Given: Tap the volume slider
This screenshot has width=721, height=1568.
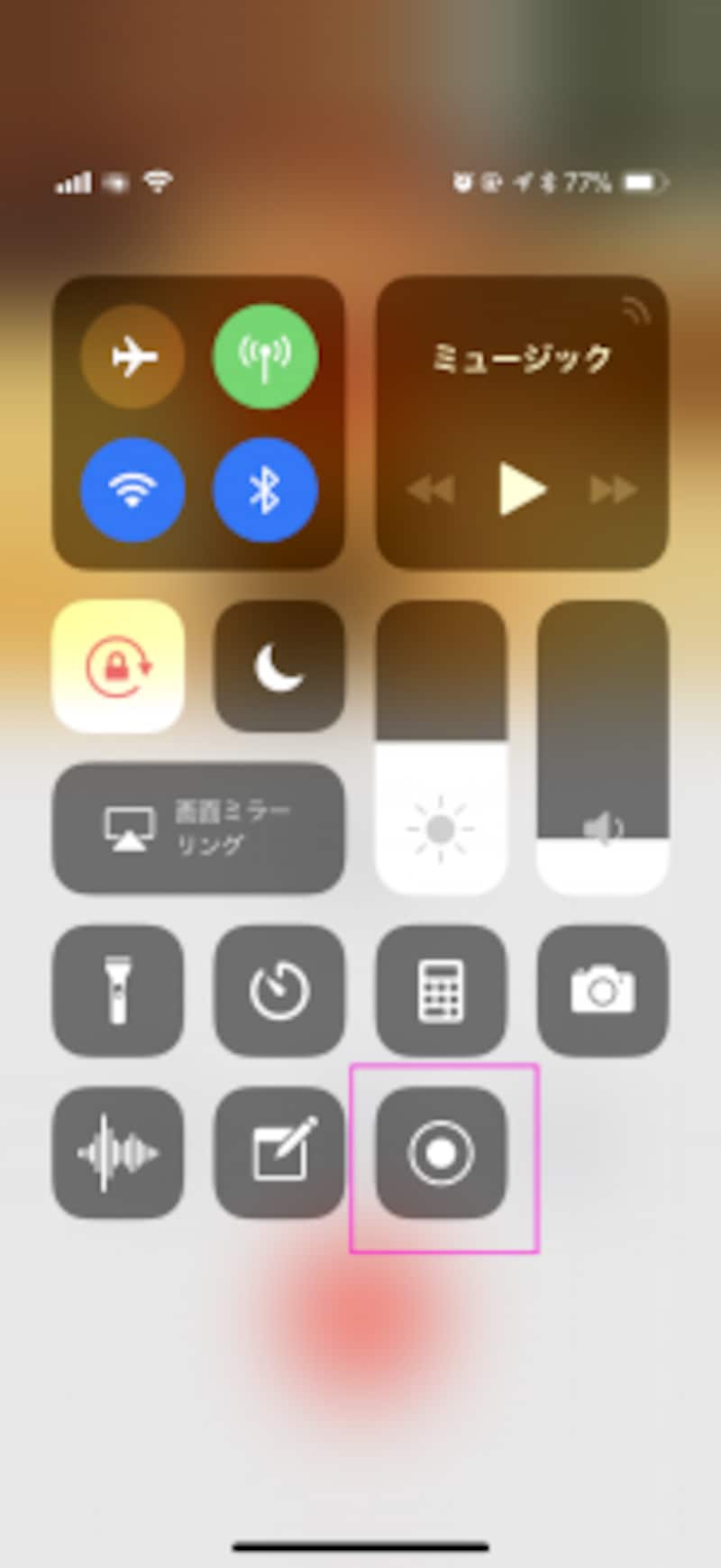Looking at the screenshot, I should pos(603,747).
